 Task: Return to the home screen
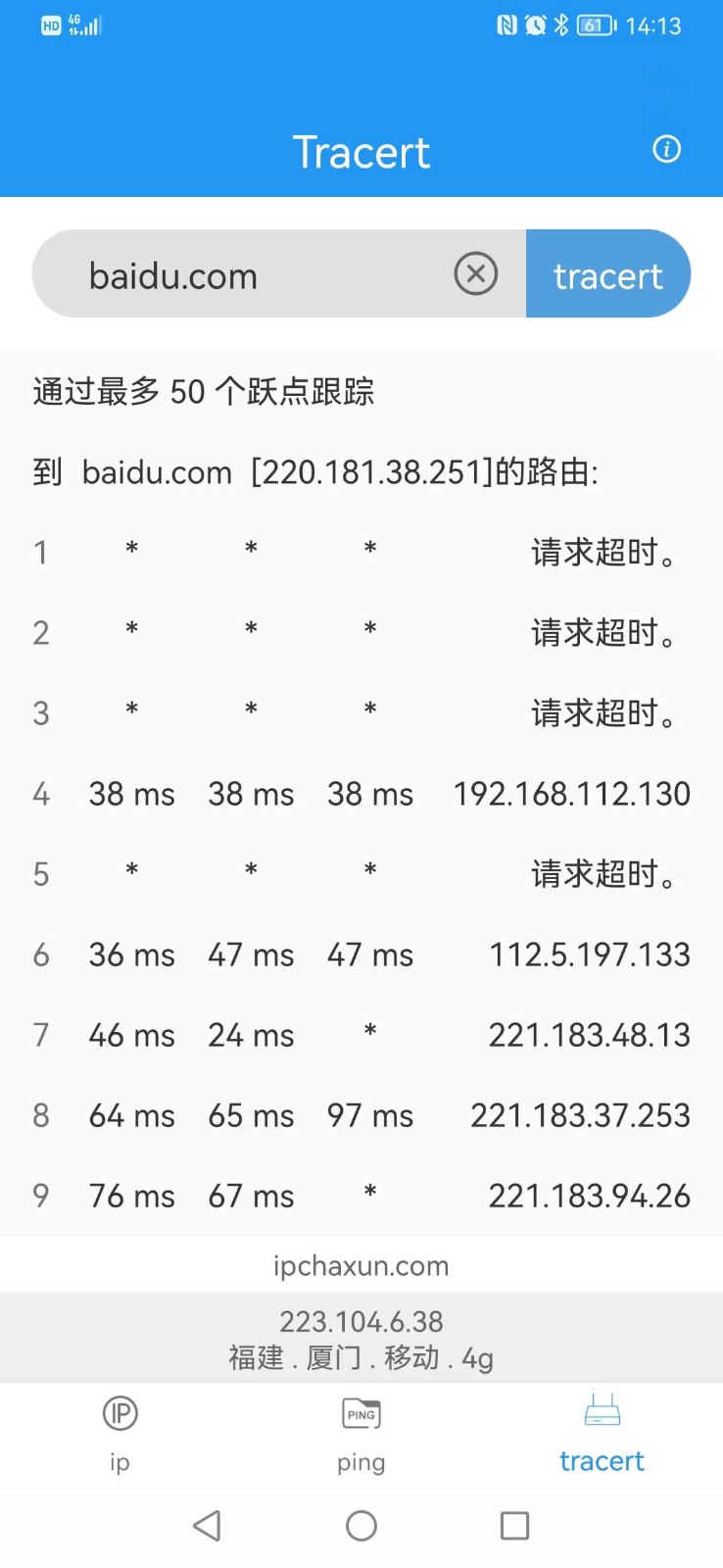(x=361, y=1525)
